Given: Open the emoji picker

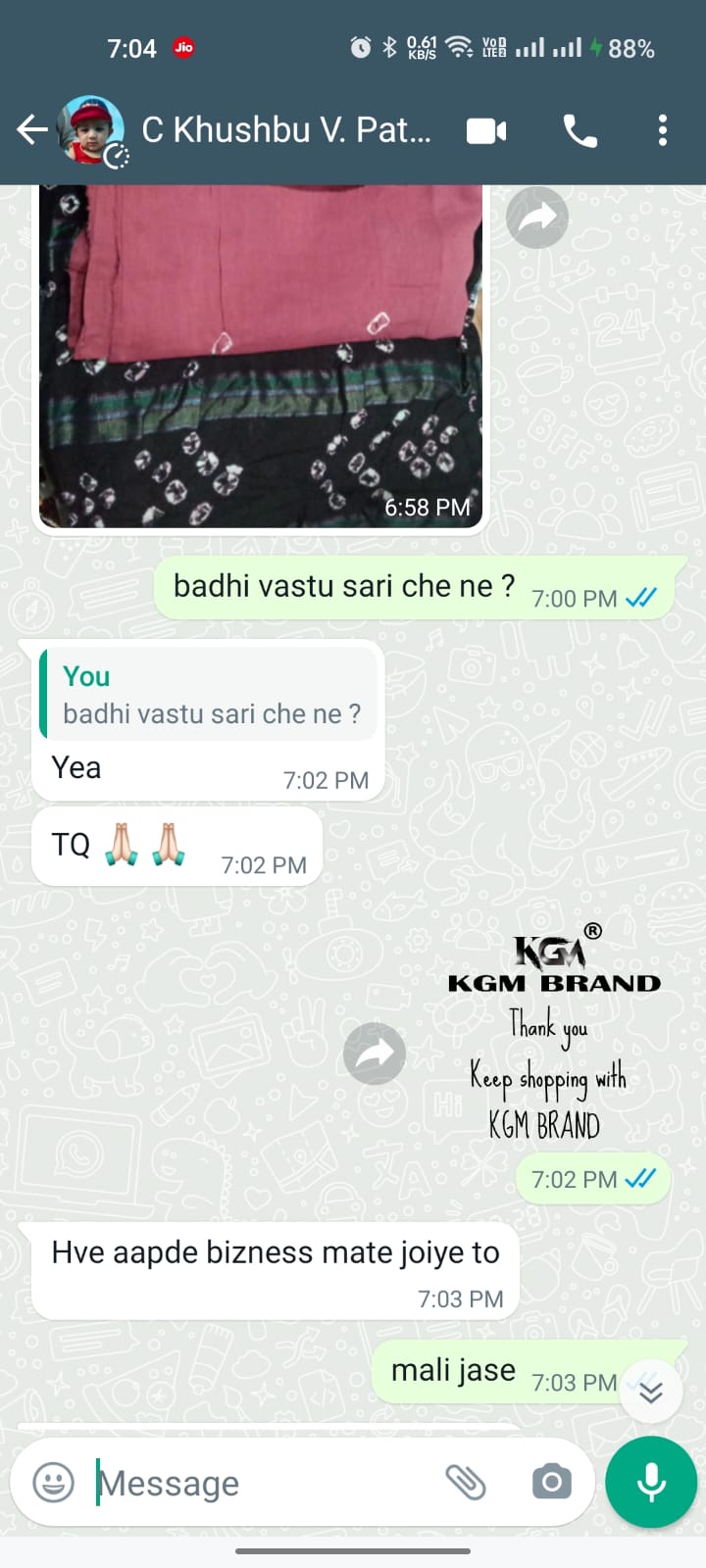Looking at the screenshot, I should click(54, 1482).
